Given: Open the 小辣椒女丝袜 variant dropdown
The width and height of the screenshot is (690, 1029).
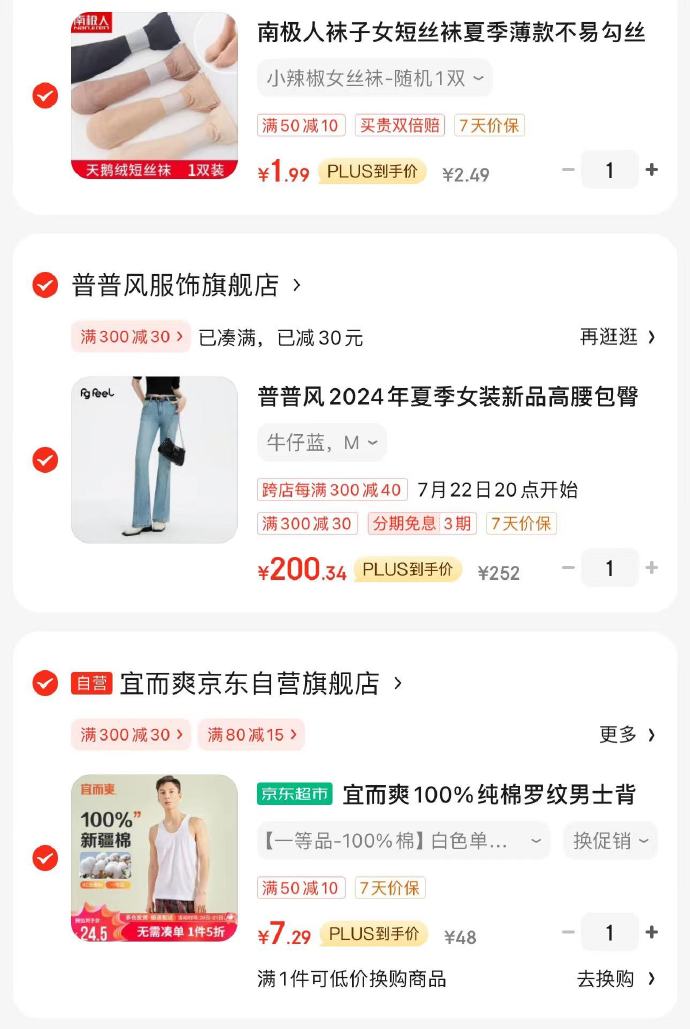Looking at the screenshot, I should click(374, 78).
